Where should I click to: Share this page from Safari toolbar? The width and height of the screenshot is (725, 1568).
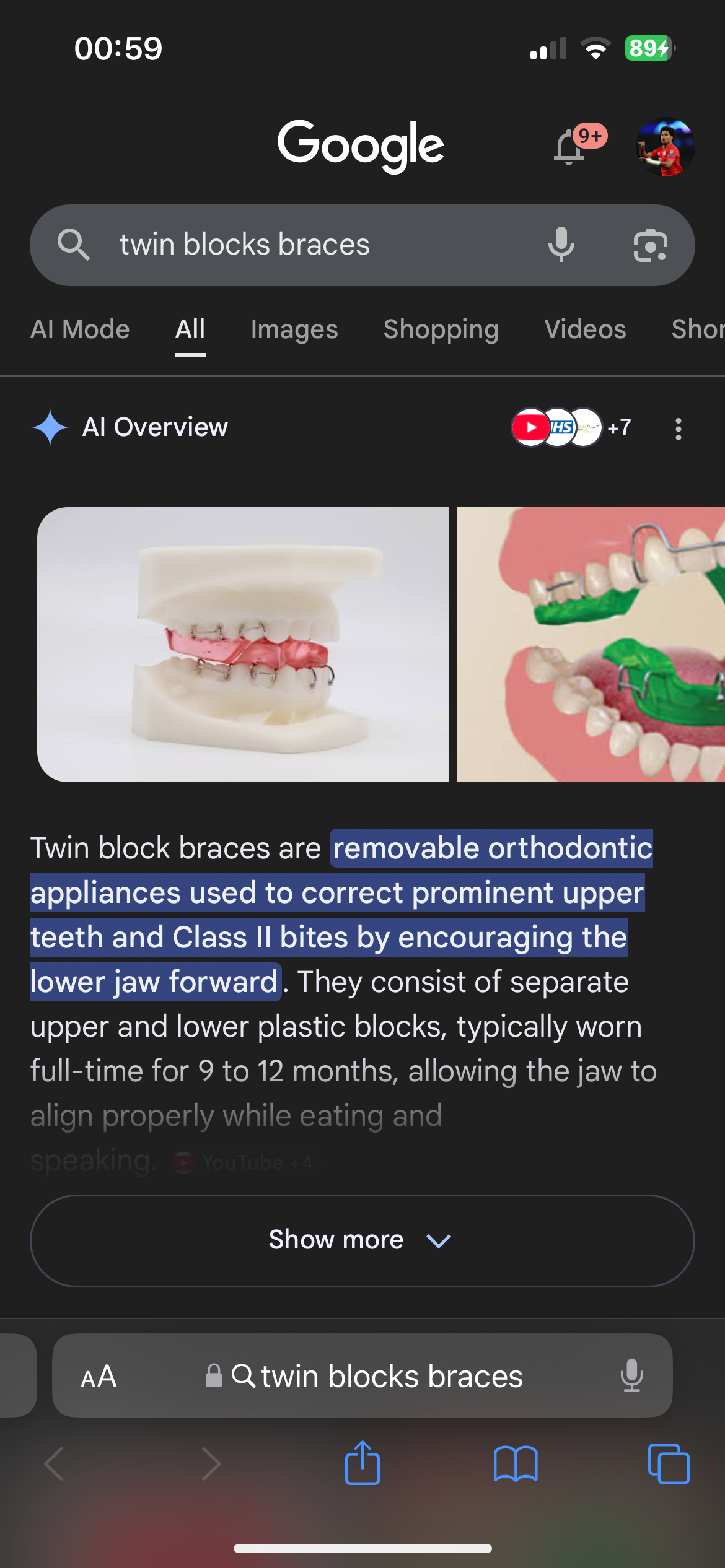coord(362,1463)
